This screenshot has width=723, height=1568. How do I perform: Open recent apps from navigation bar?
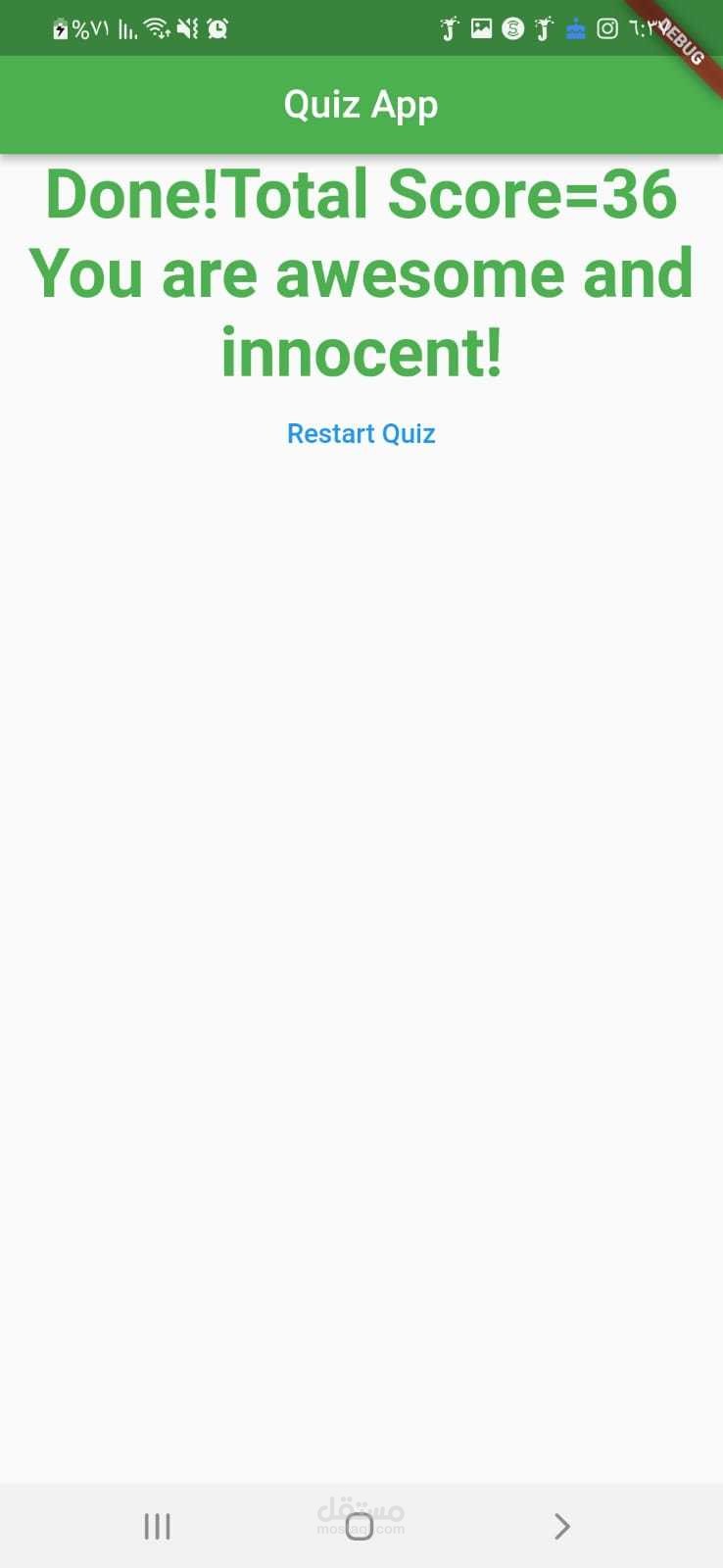(157, 1526)
